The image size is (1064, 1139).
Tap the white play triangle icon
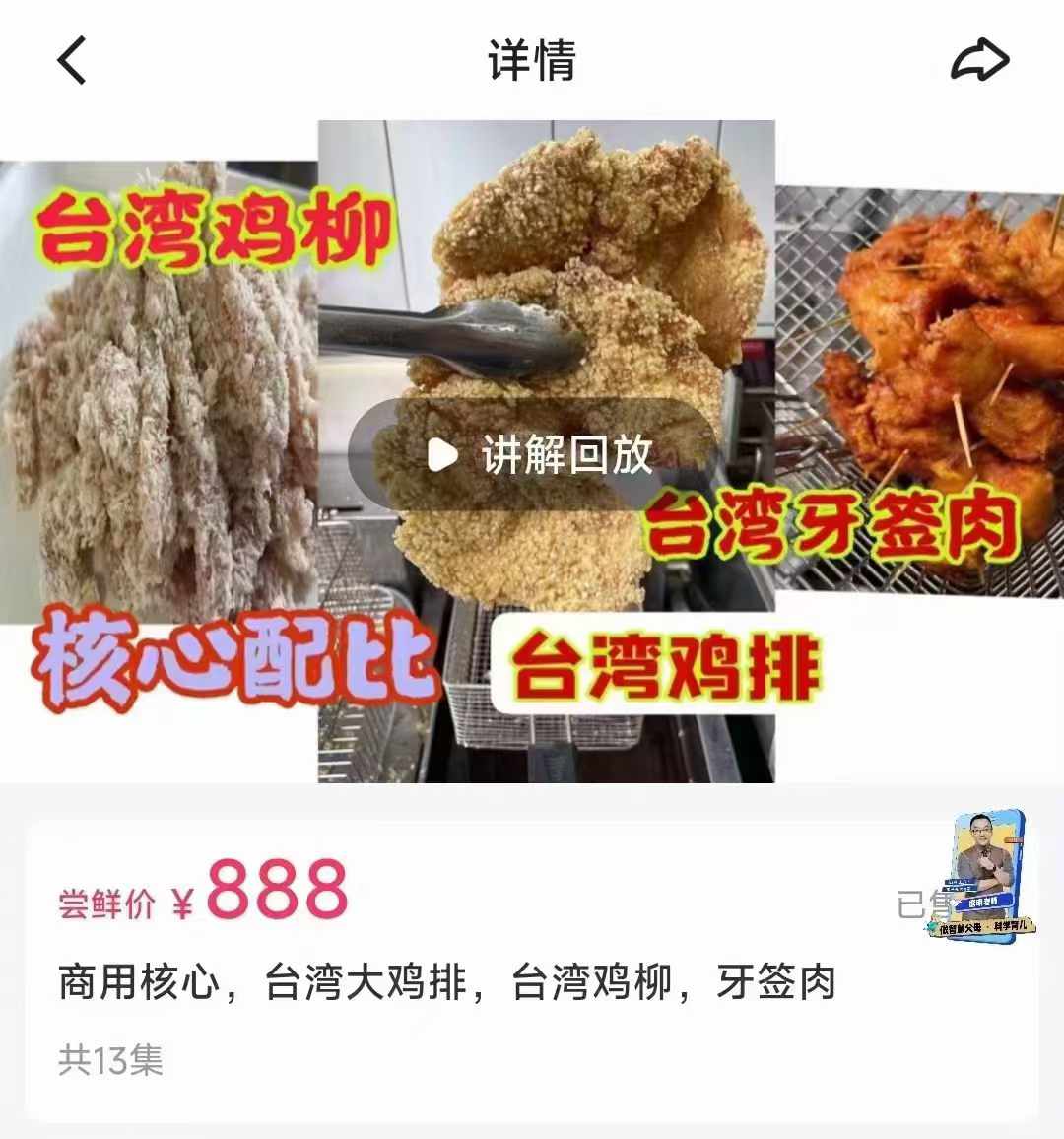coord(442,454)
